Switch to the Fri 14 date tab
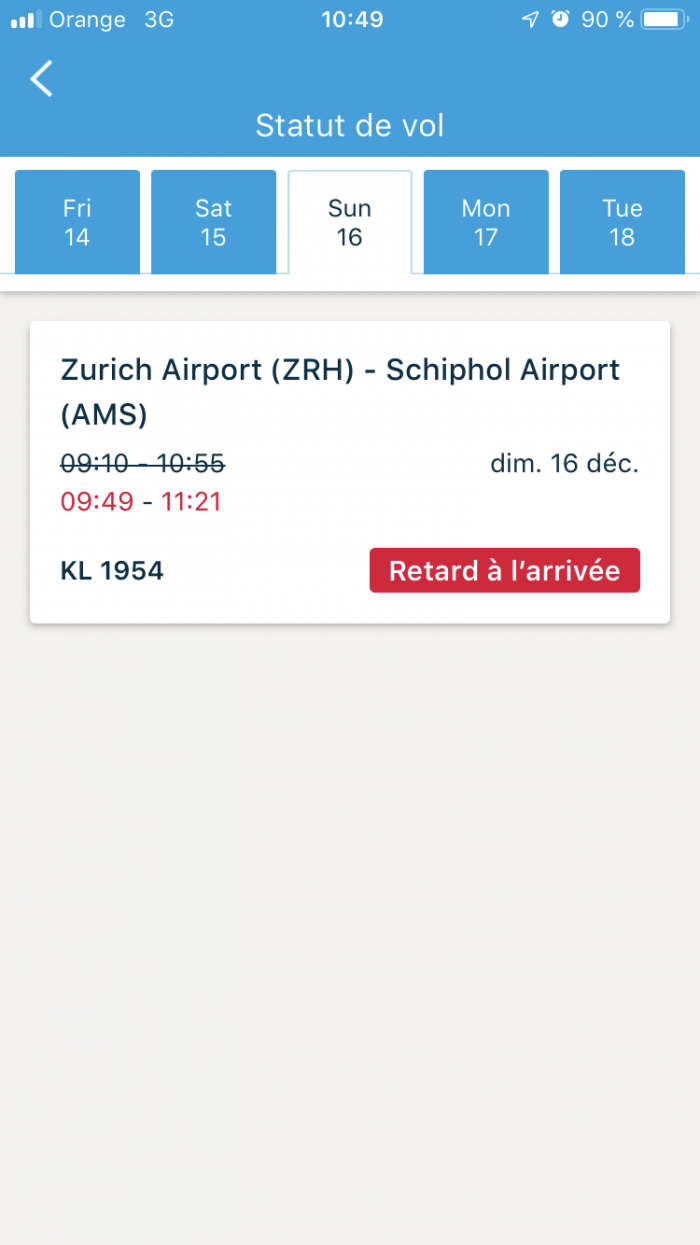The width and height of the screenshot is (700, 1245). [77, 222]
